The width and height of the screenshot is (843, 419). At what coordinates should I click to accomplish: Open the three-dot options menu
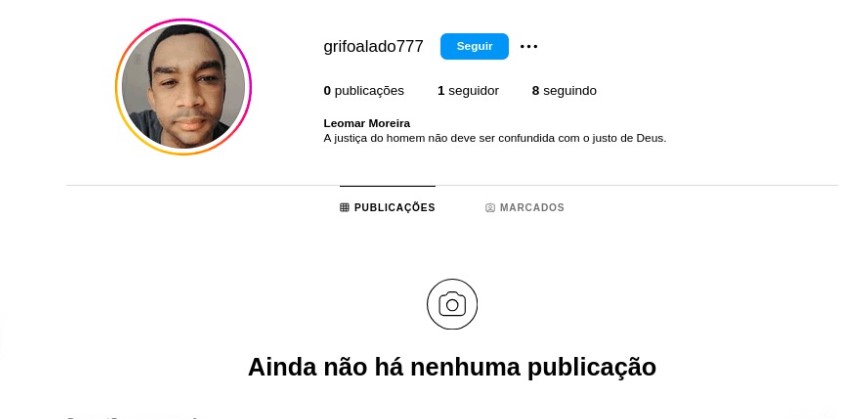pos(529,46)
